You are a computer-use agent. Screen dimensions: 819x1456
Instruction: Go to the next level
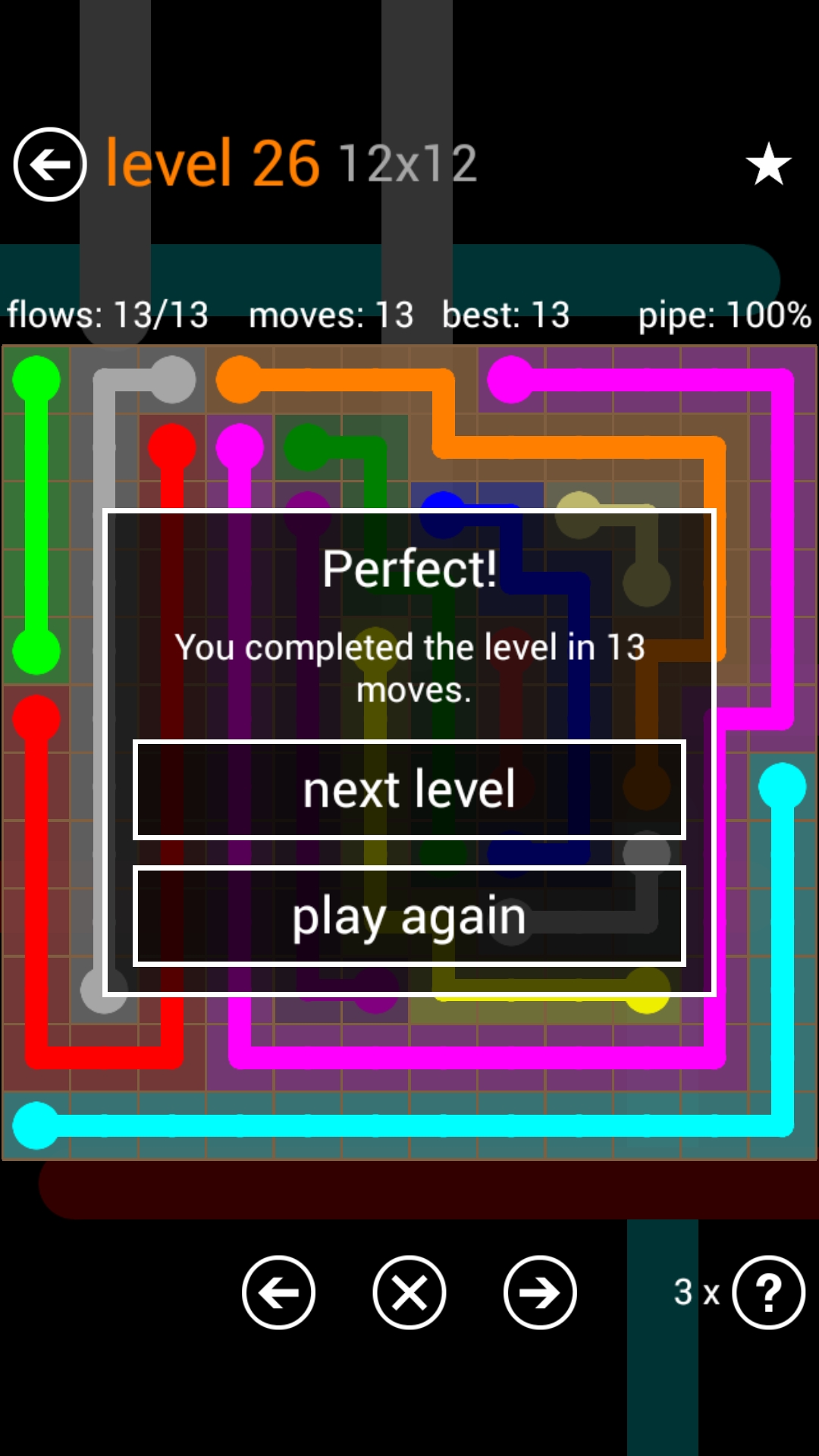point(409,789)
